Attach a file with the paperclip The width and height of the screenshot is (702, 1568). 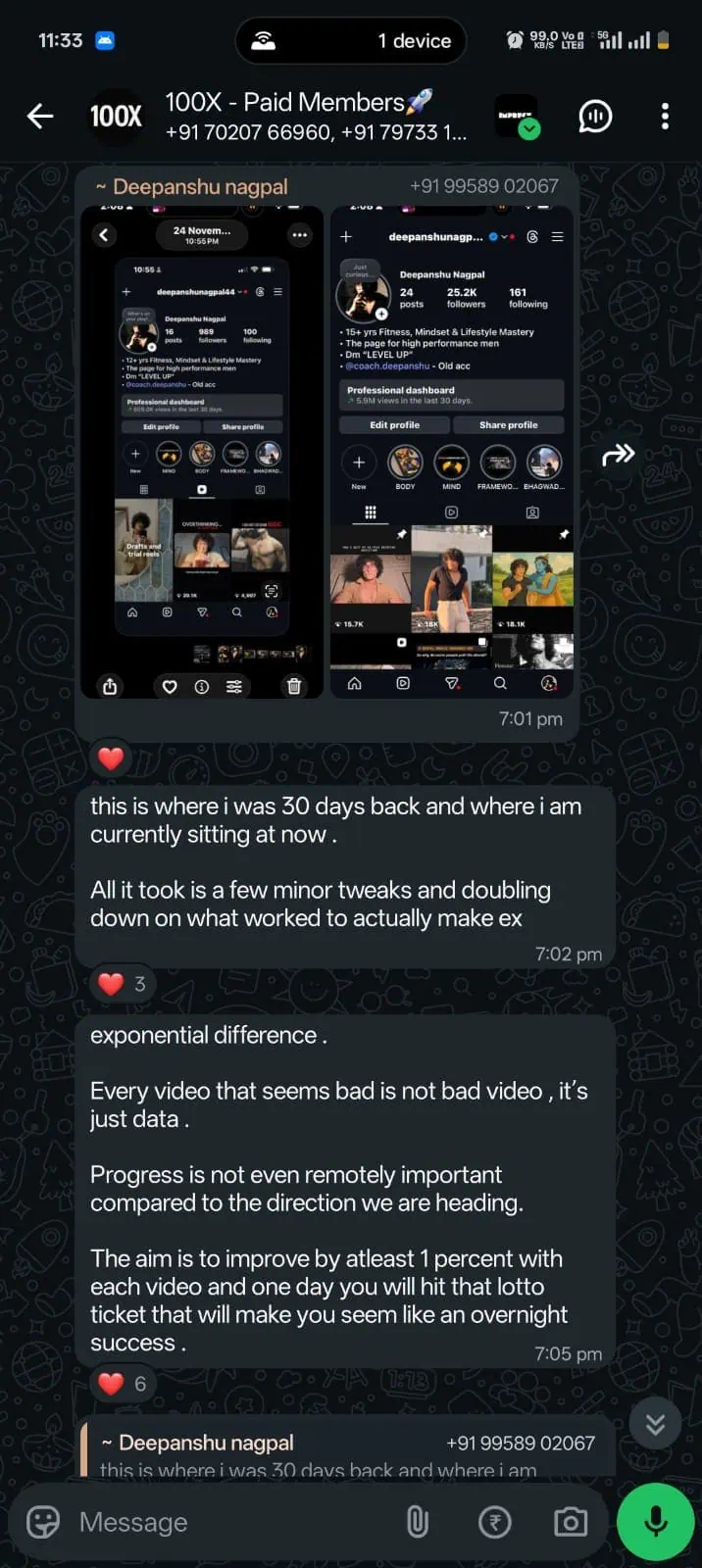[418, 1522]
